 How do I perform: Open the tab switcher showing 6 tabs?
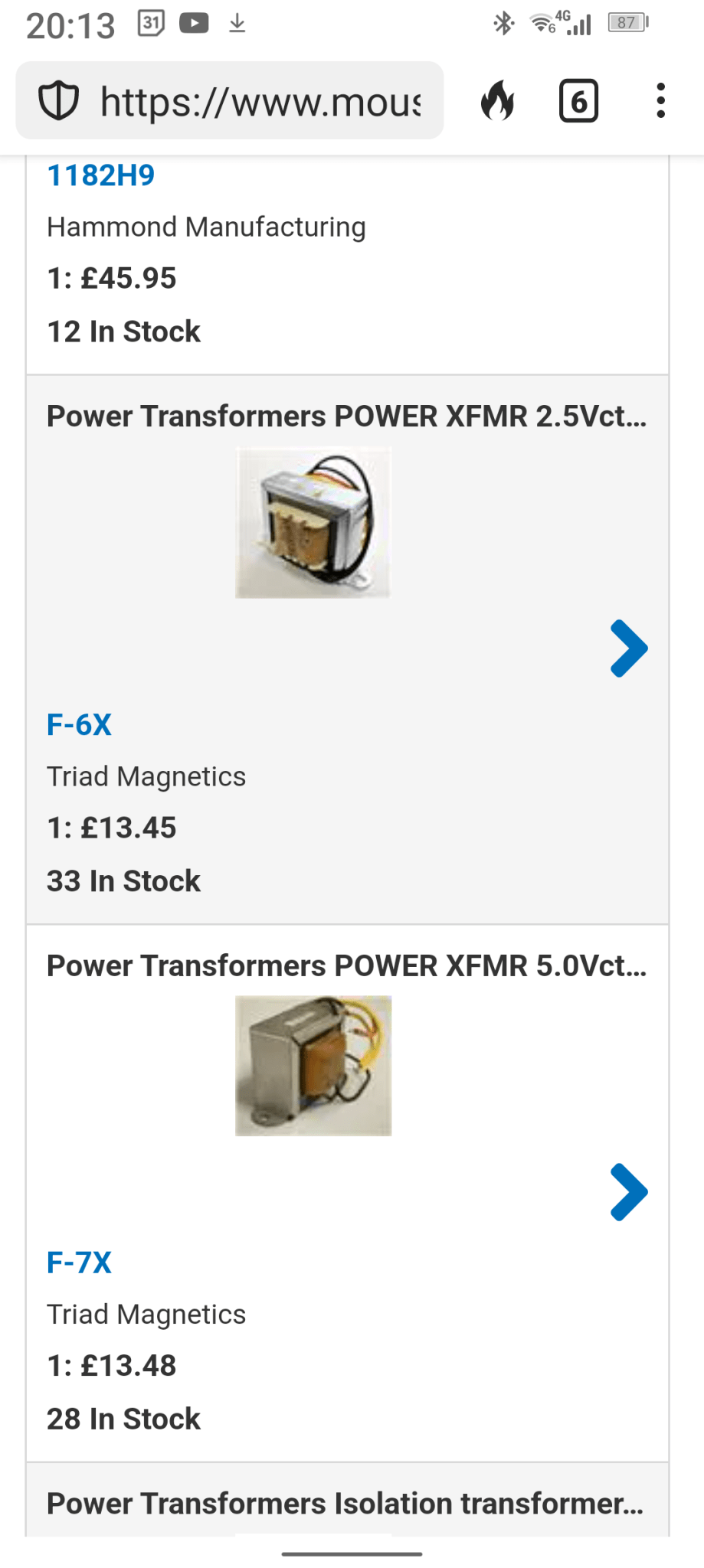578,101
